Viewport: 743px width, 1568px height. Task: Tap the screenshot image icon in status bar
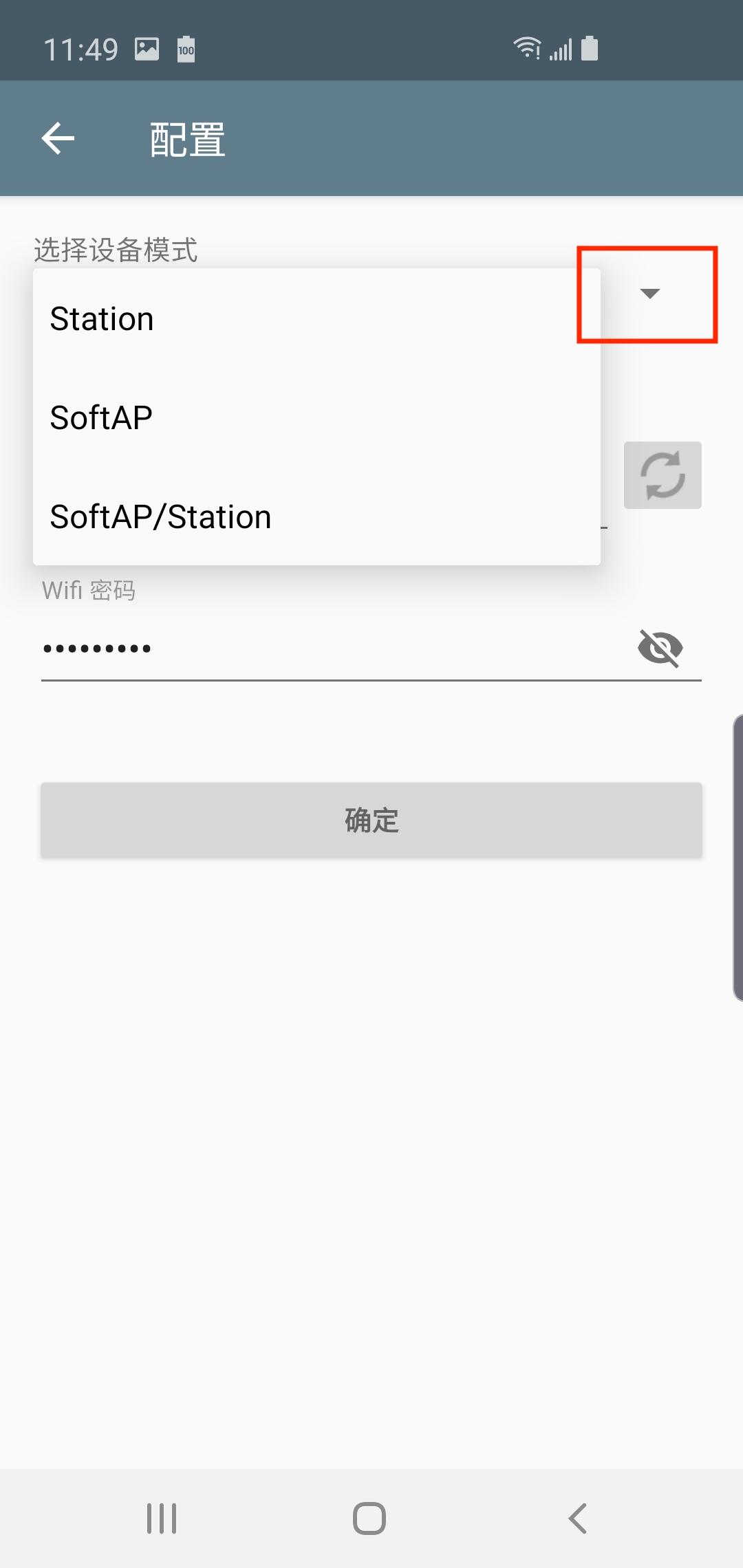(147, 48)
